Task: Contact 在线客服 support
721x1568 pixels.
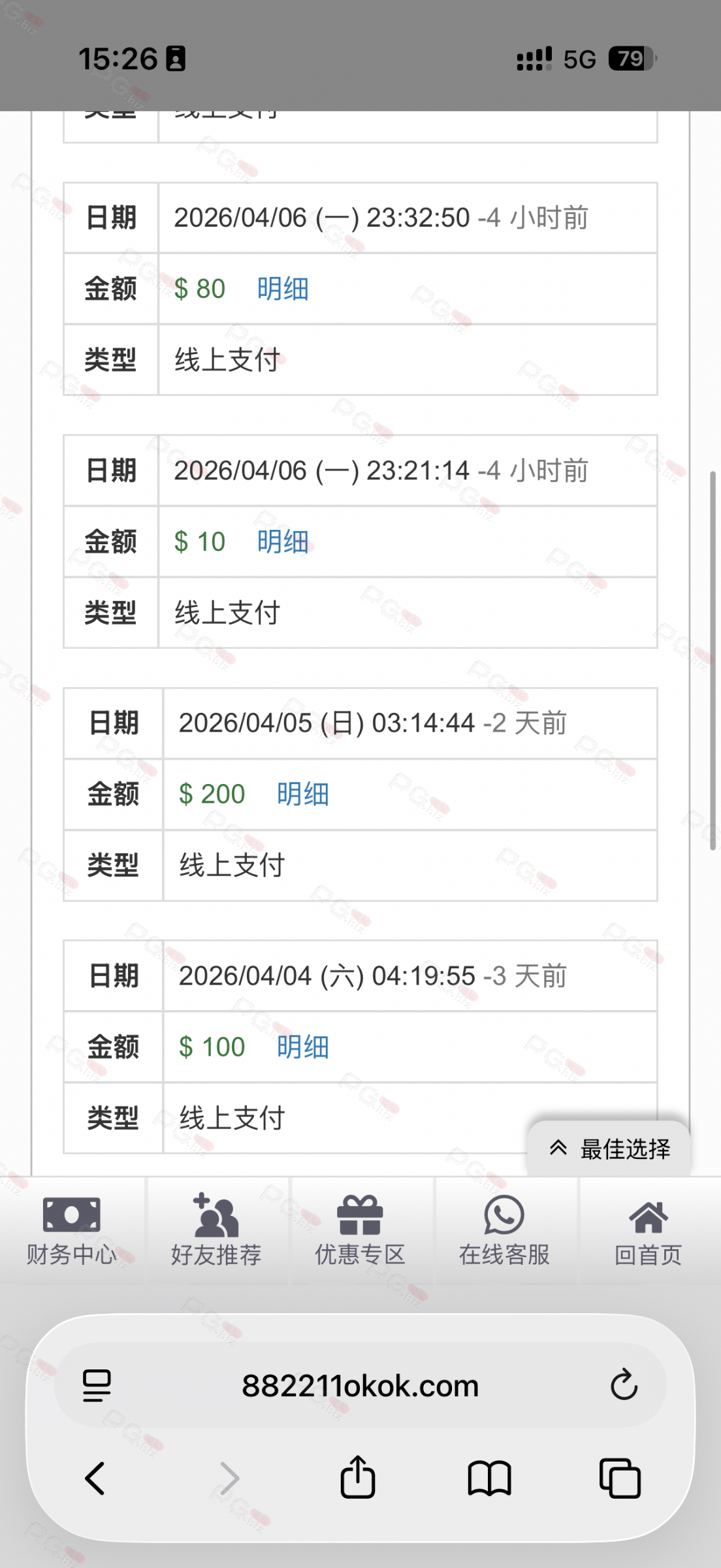Action: click(504, 1231)
